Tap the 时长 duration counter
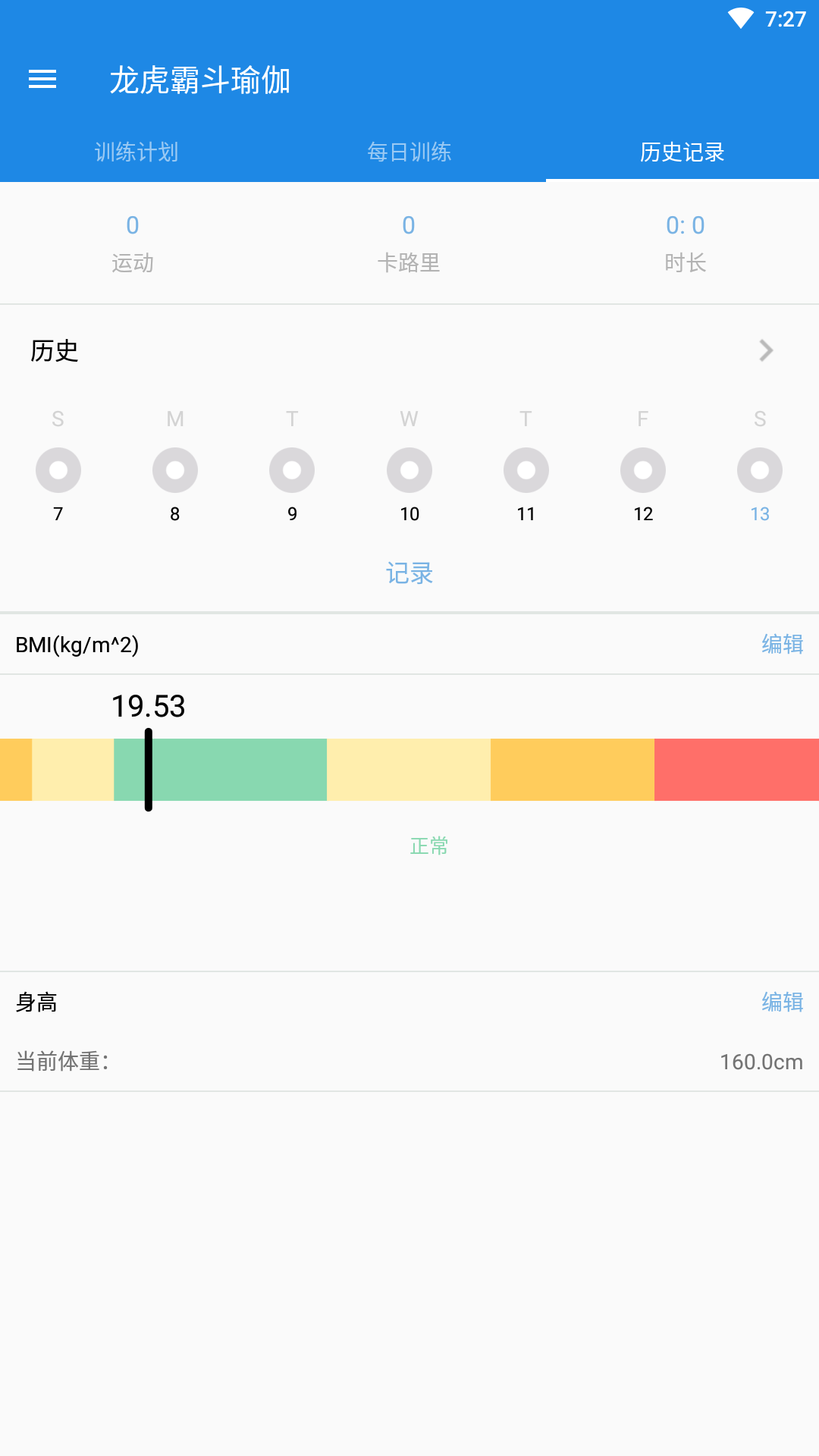 click(x=686, y=243)
